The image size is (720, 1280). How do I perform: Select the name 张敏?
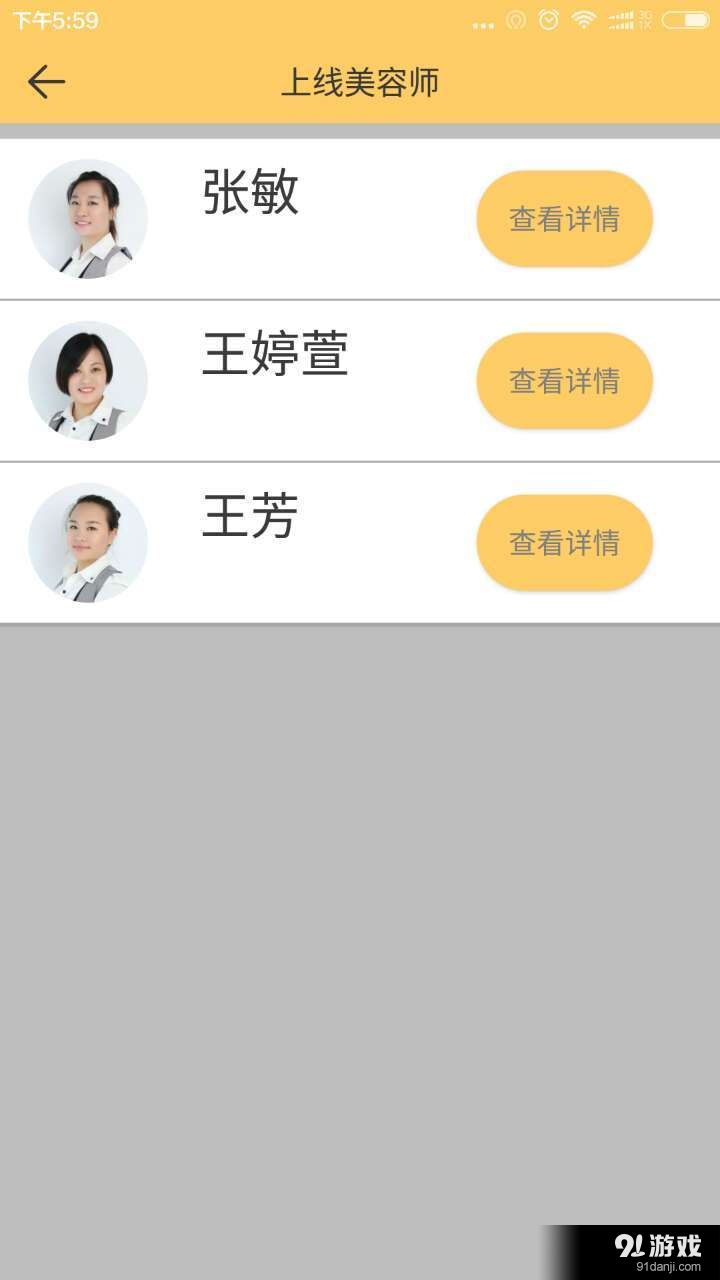coord(250,196)
